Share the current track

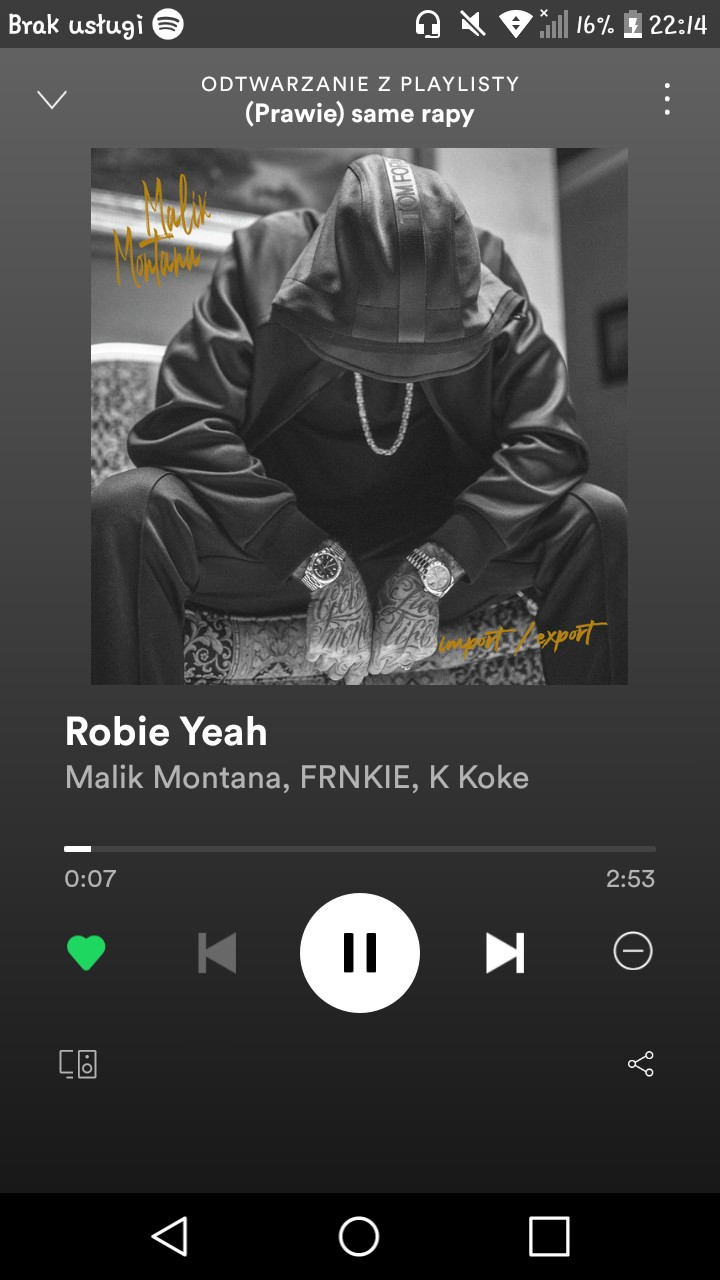[640, 1064]
